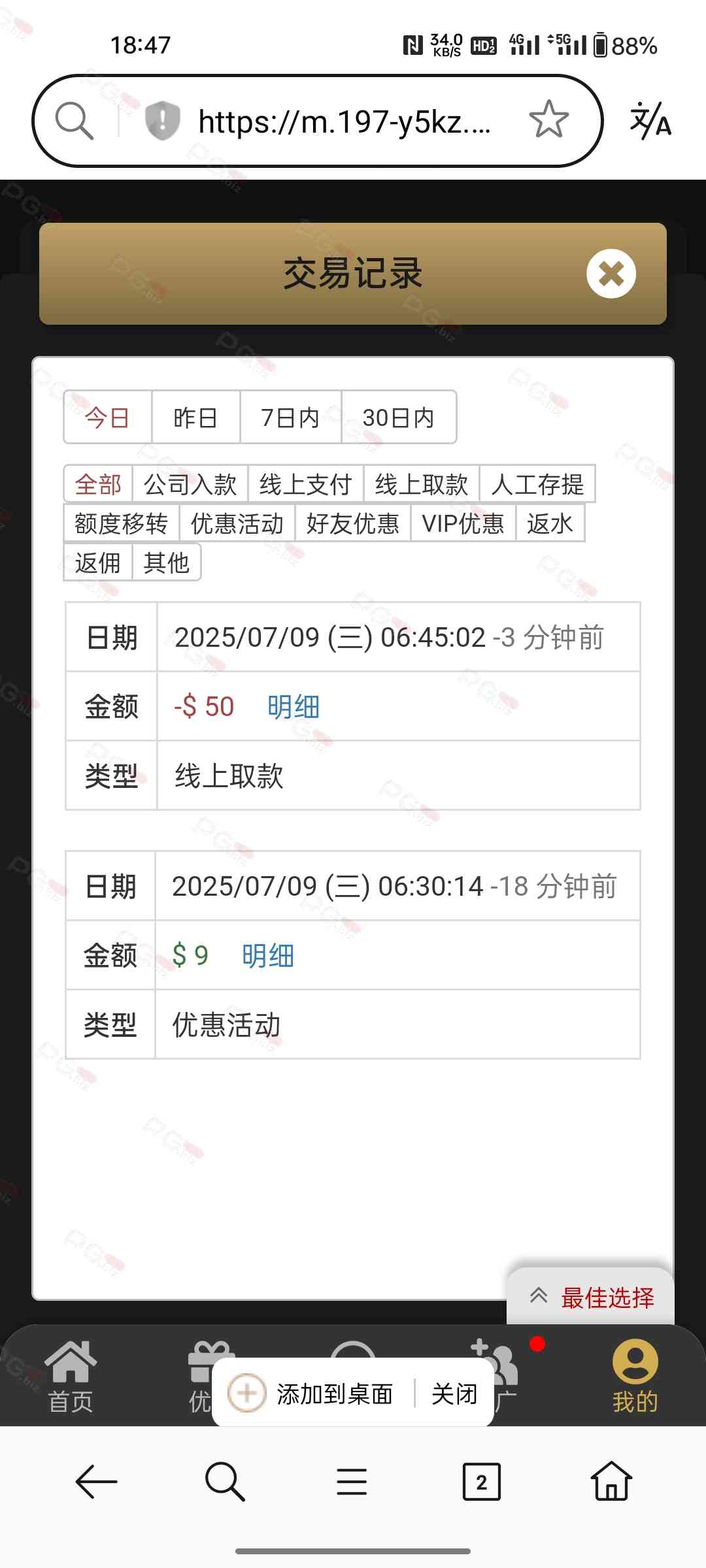Go to the 首页 tab

[71, 1375]
